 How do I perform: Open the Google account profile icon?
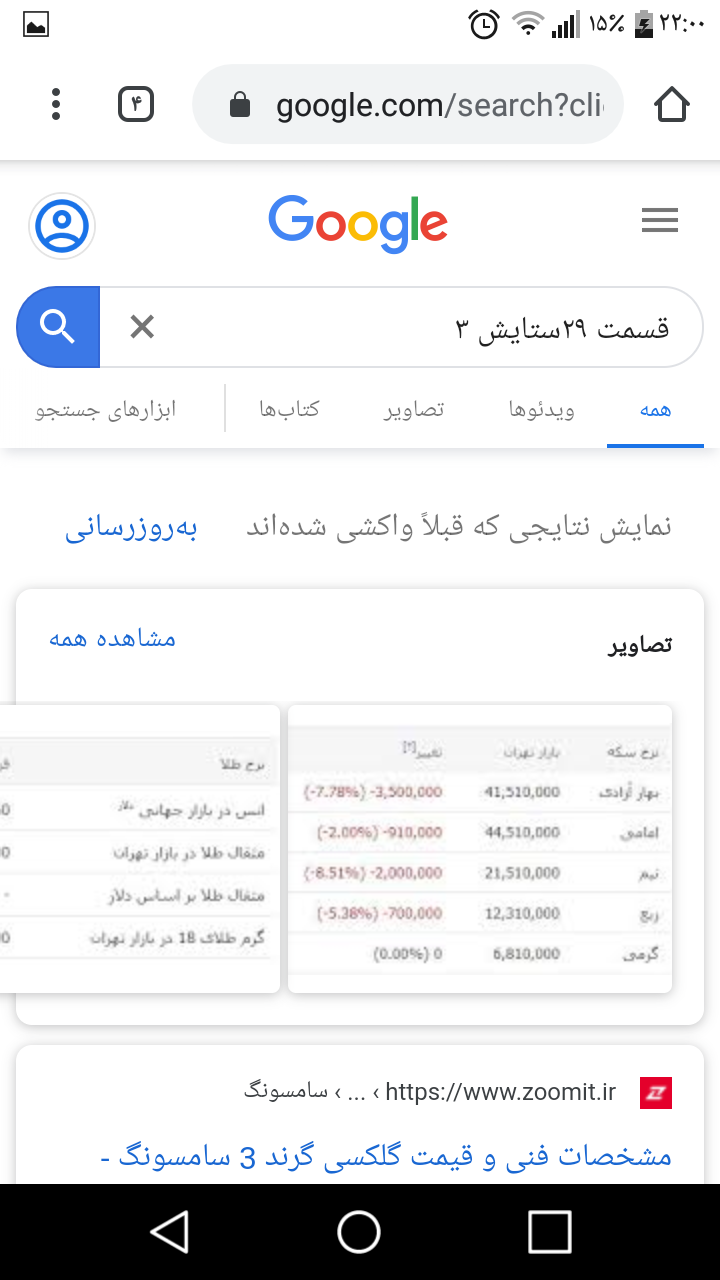point(62,226)
